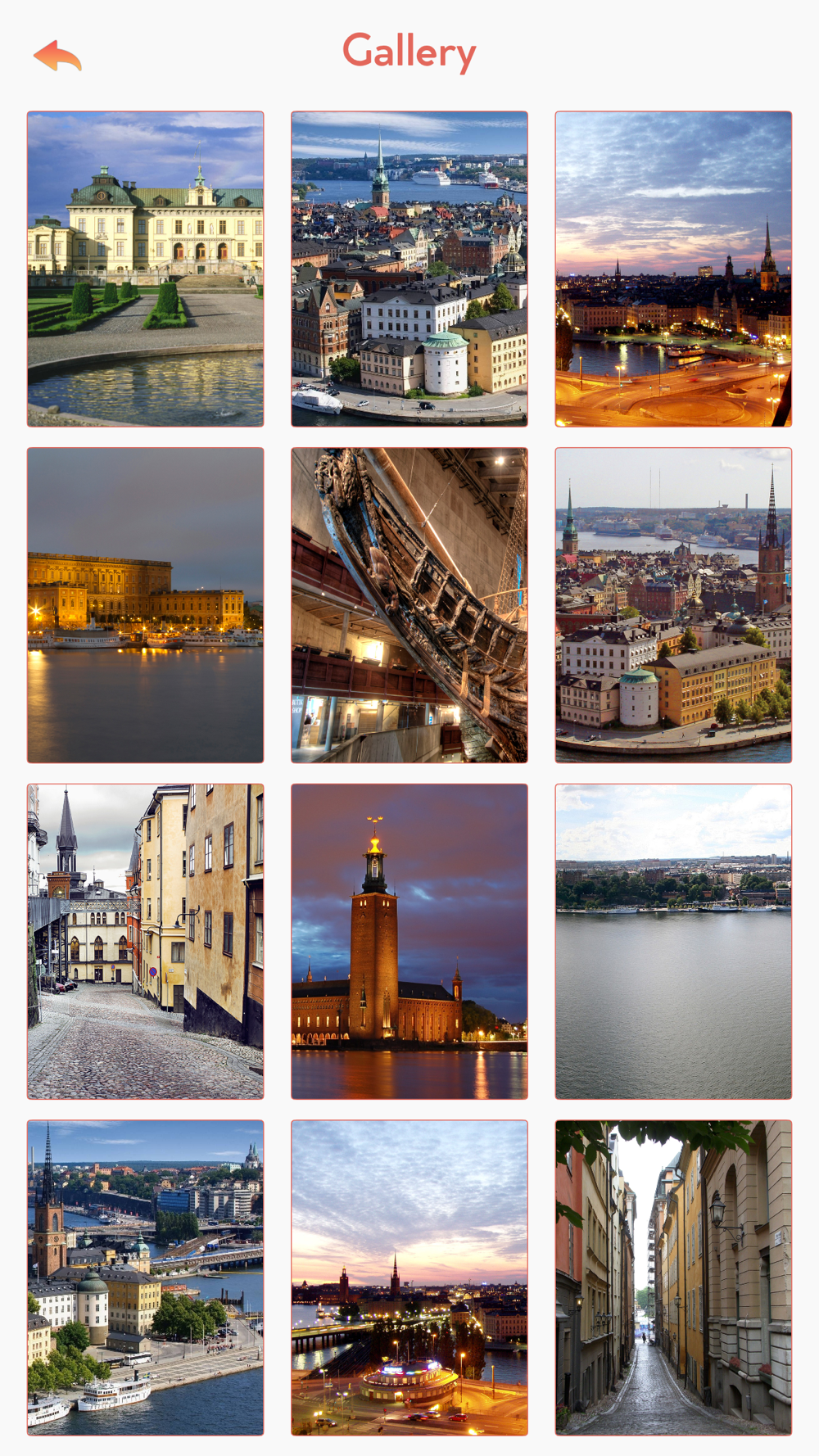Open the harbor view with white ferries photo
This screenshot has height=1456, width=819.
[146, 1277]
